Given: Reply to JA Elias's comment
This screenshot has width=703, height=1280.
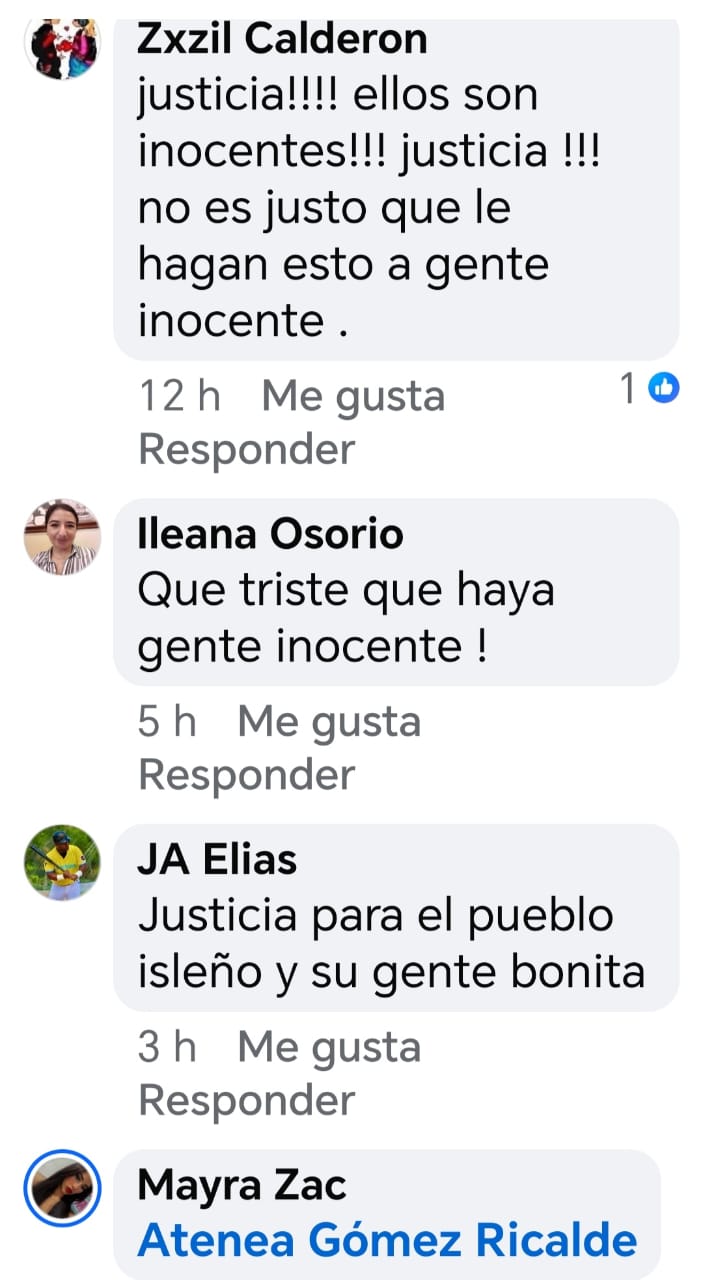Looking at the screenshot, I should (x=246, y=1100).
